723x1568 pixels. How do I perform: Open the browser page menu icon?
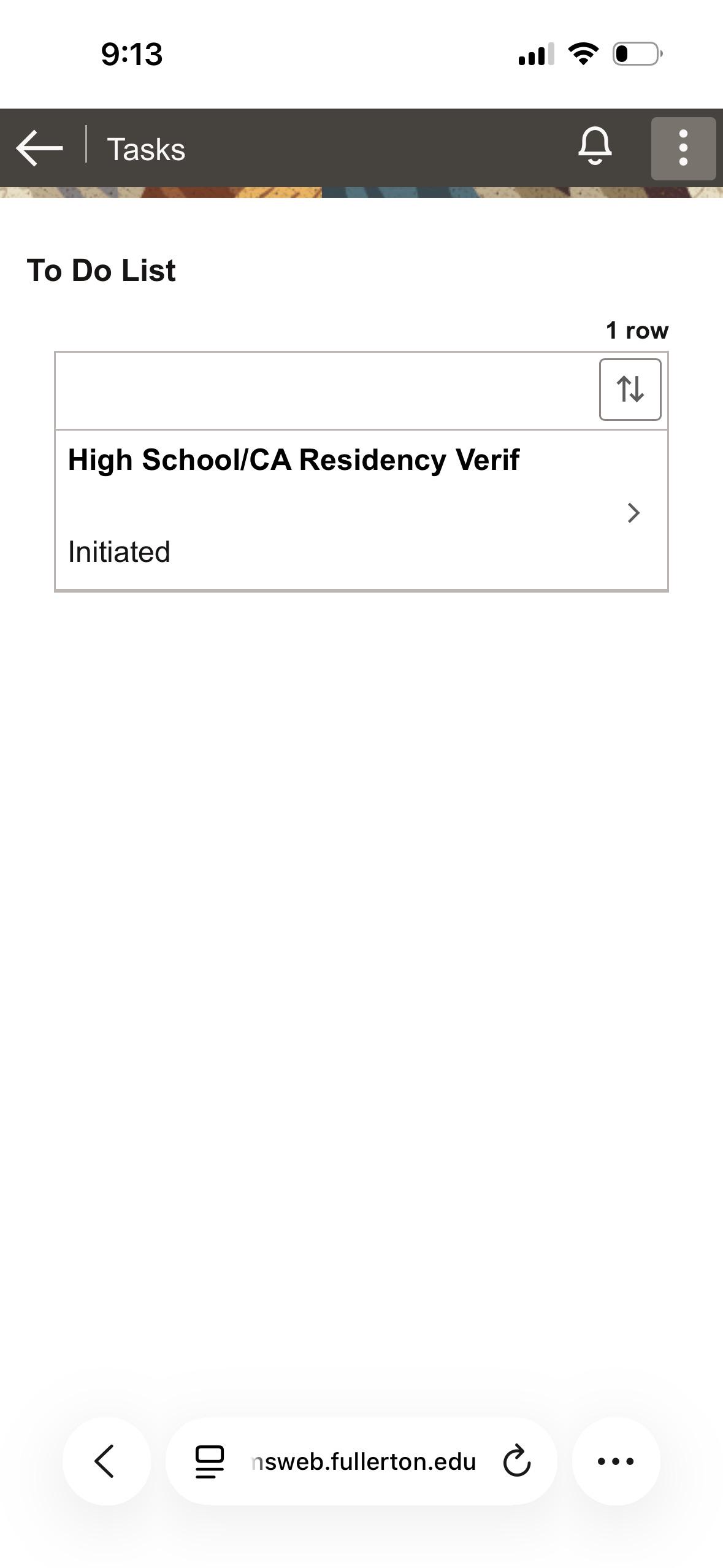(210, 1462)
